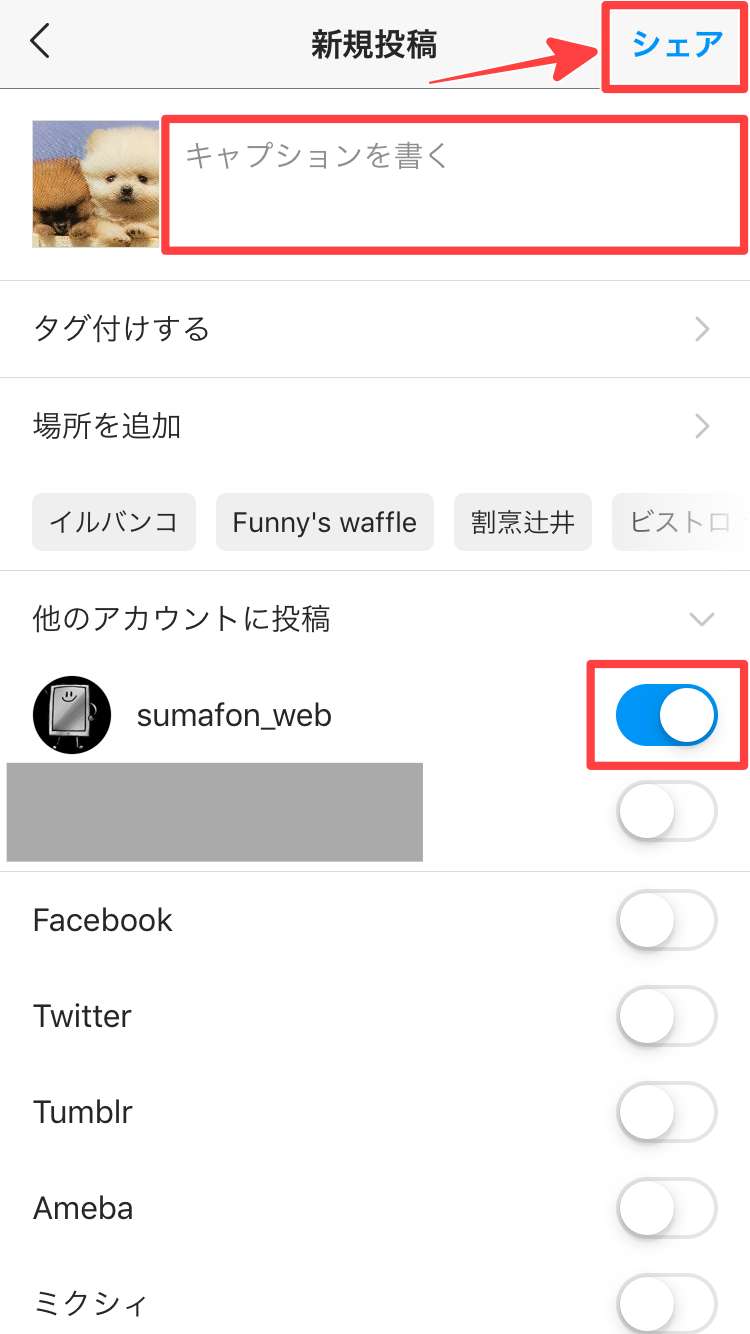Select the イルバンコ location chip

pos(114,522)
